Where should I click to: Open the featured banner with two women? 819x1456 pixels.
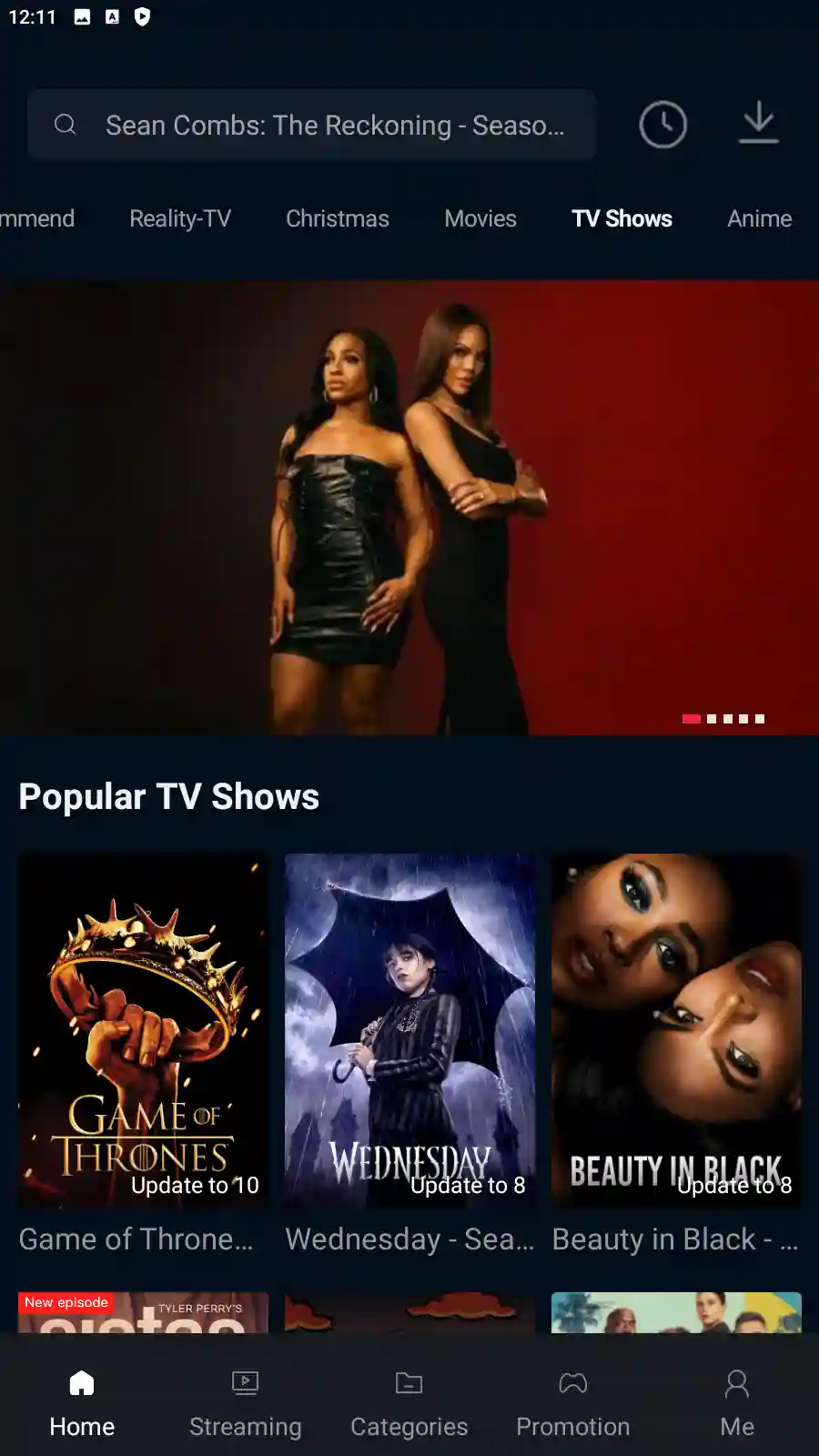409,508
